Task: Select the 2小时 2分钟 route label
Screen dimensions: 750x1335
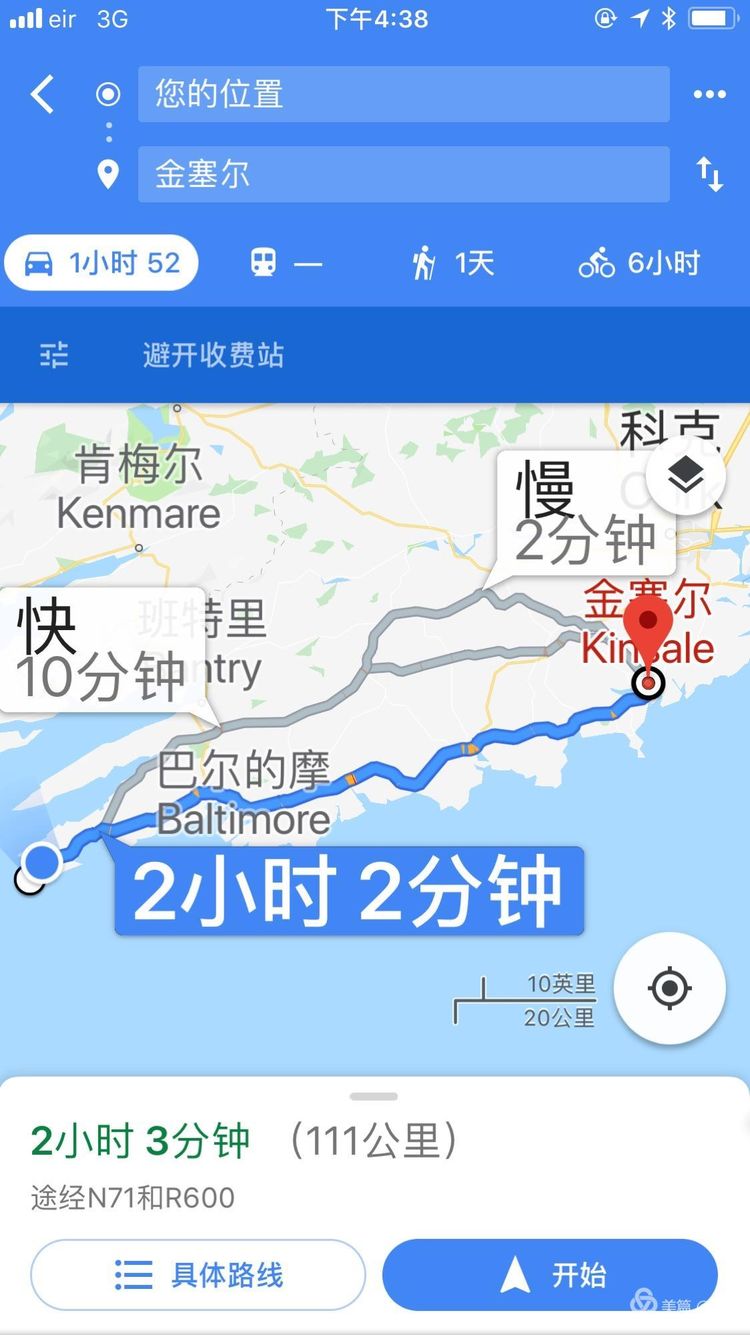Action: pyautogui.click(x=348, y=891)
